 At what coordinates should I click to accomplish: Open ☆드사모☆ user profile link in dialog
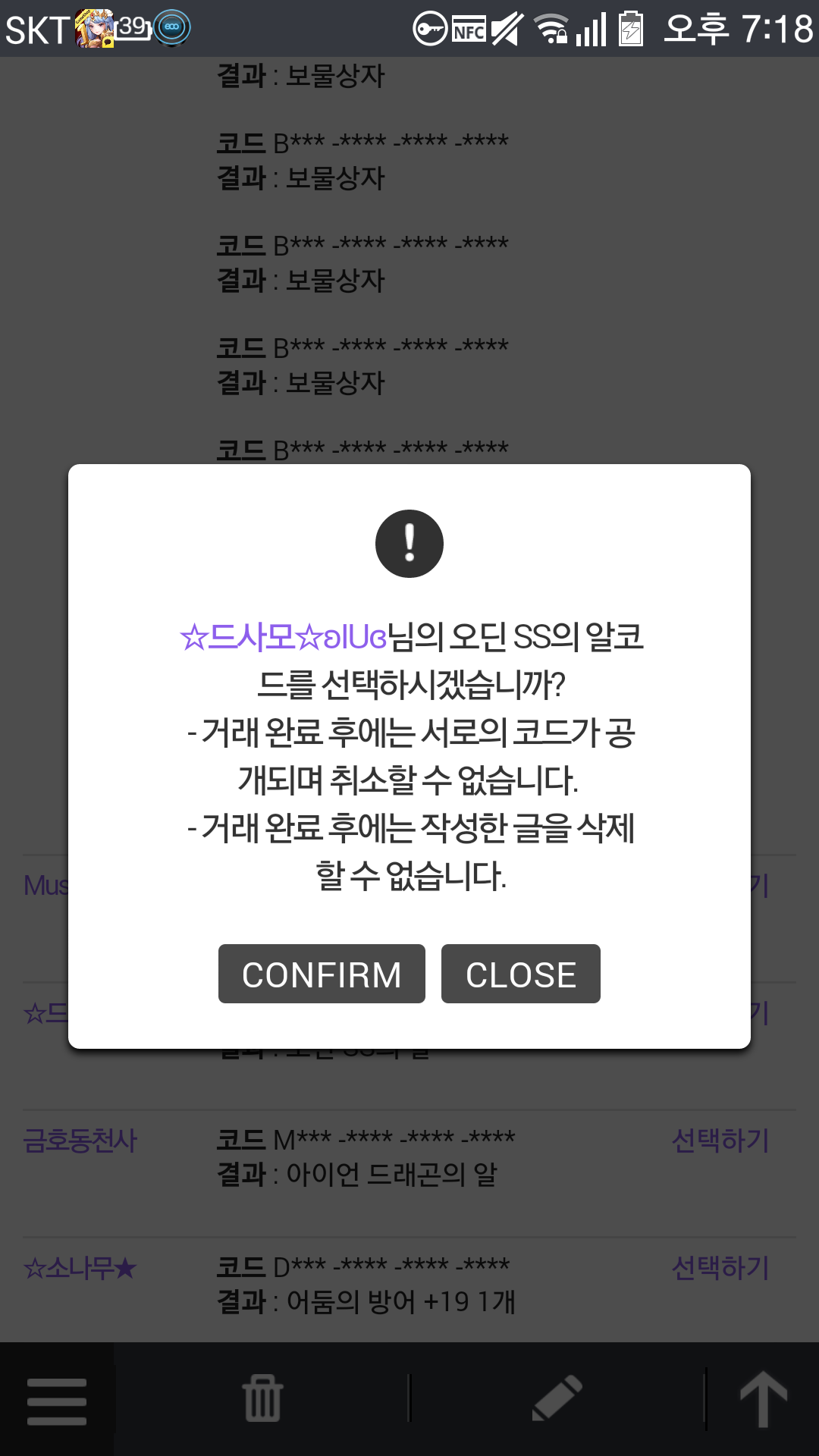[284, 637]
